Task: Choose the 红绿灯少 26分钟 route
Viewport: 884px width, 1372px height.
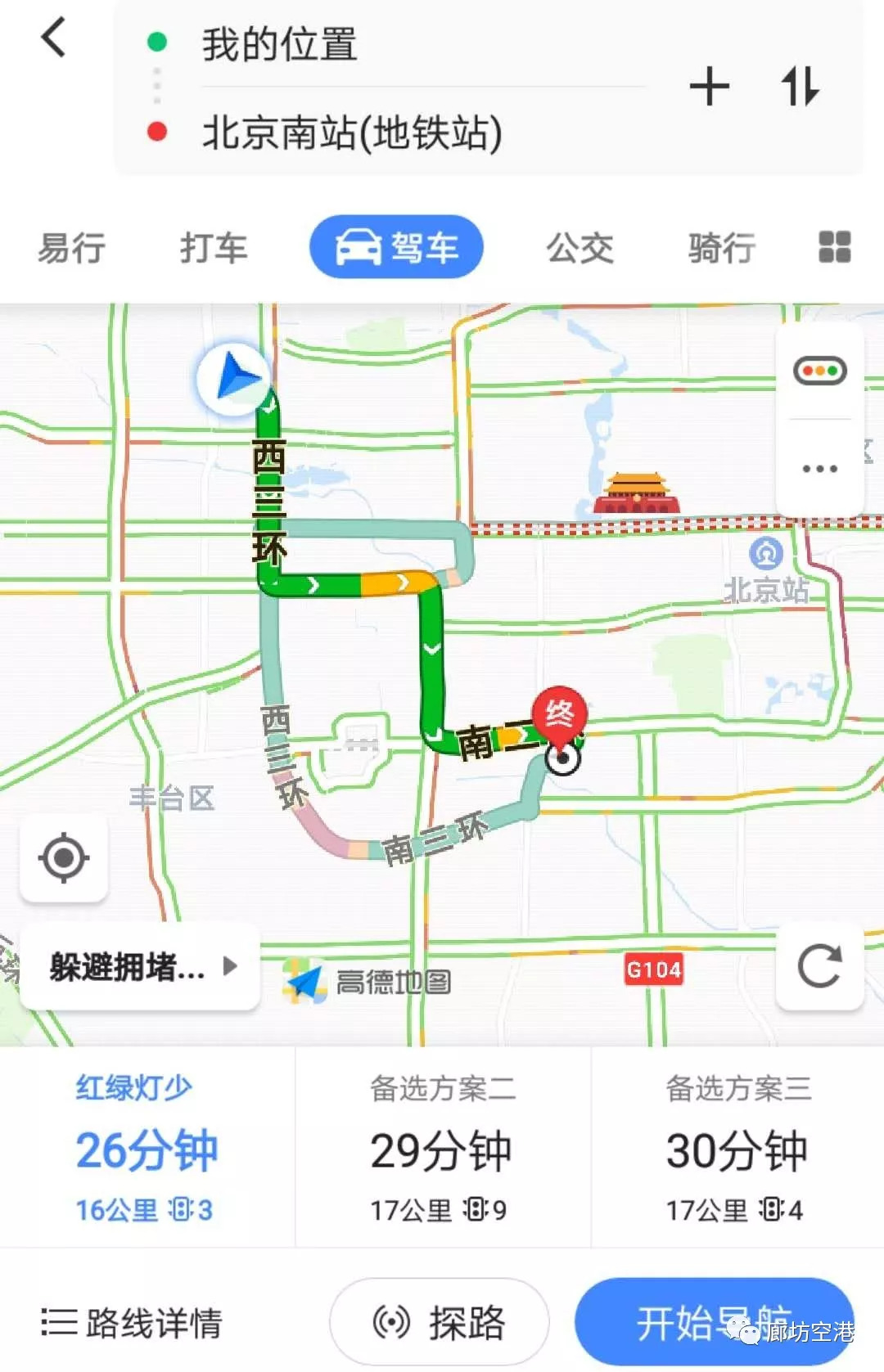Action: tap(147, 1148)
